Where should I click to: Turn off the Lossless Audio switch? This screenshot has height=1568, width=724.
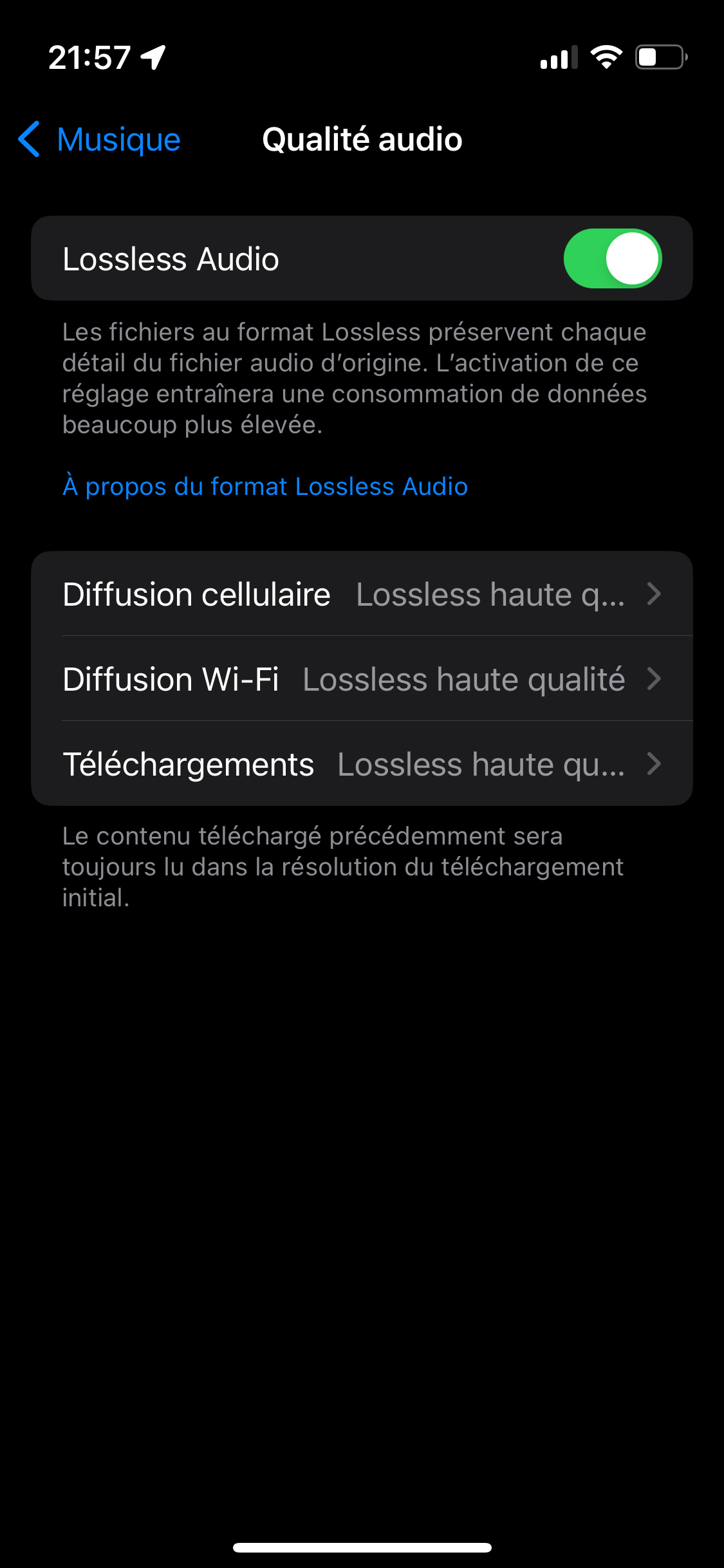tap(612, 259)
